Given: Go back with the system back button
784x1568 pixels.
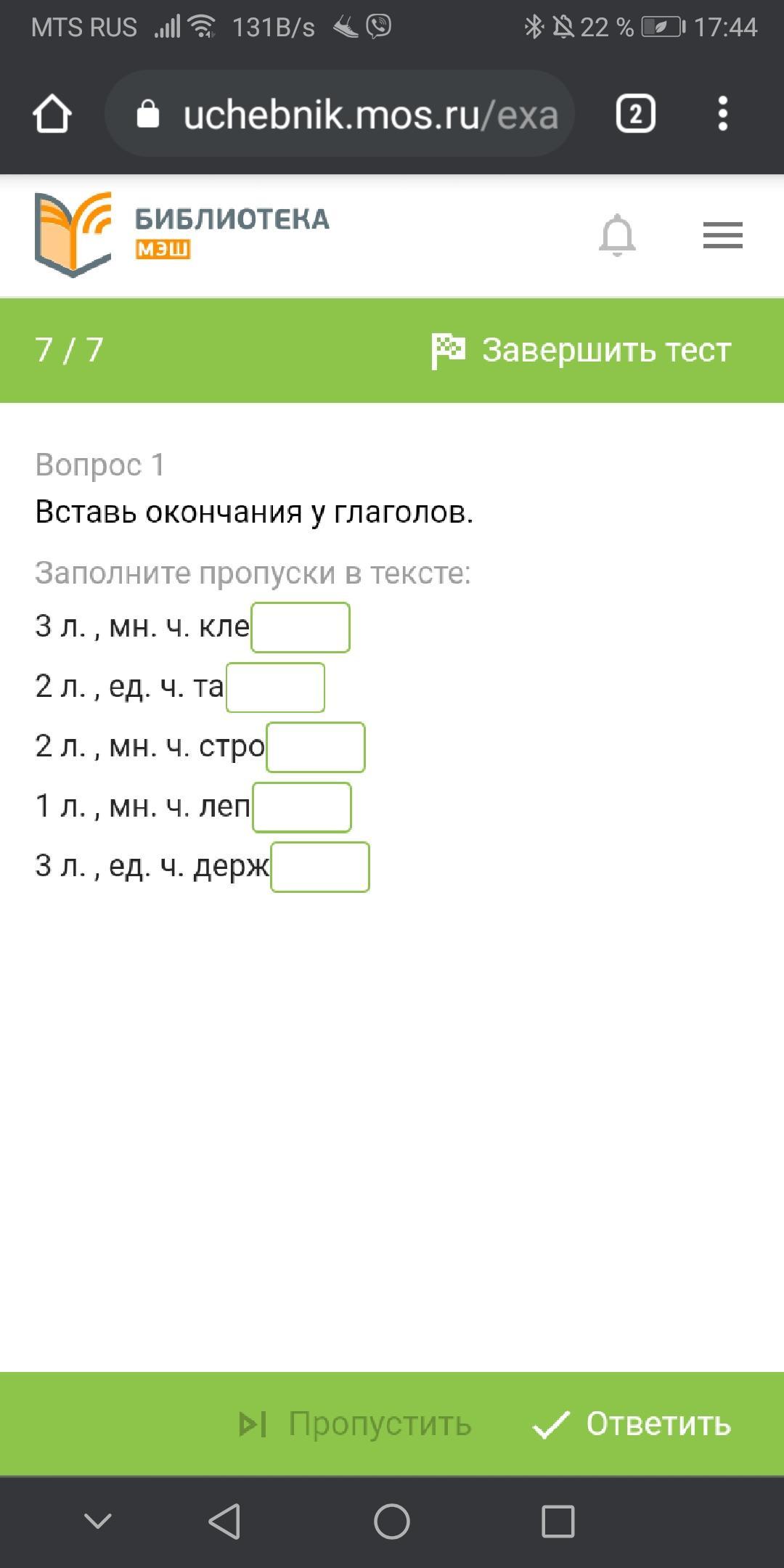Looking at the screenshot, I should (224, 1521).
